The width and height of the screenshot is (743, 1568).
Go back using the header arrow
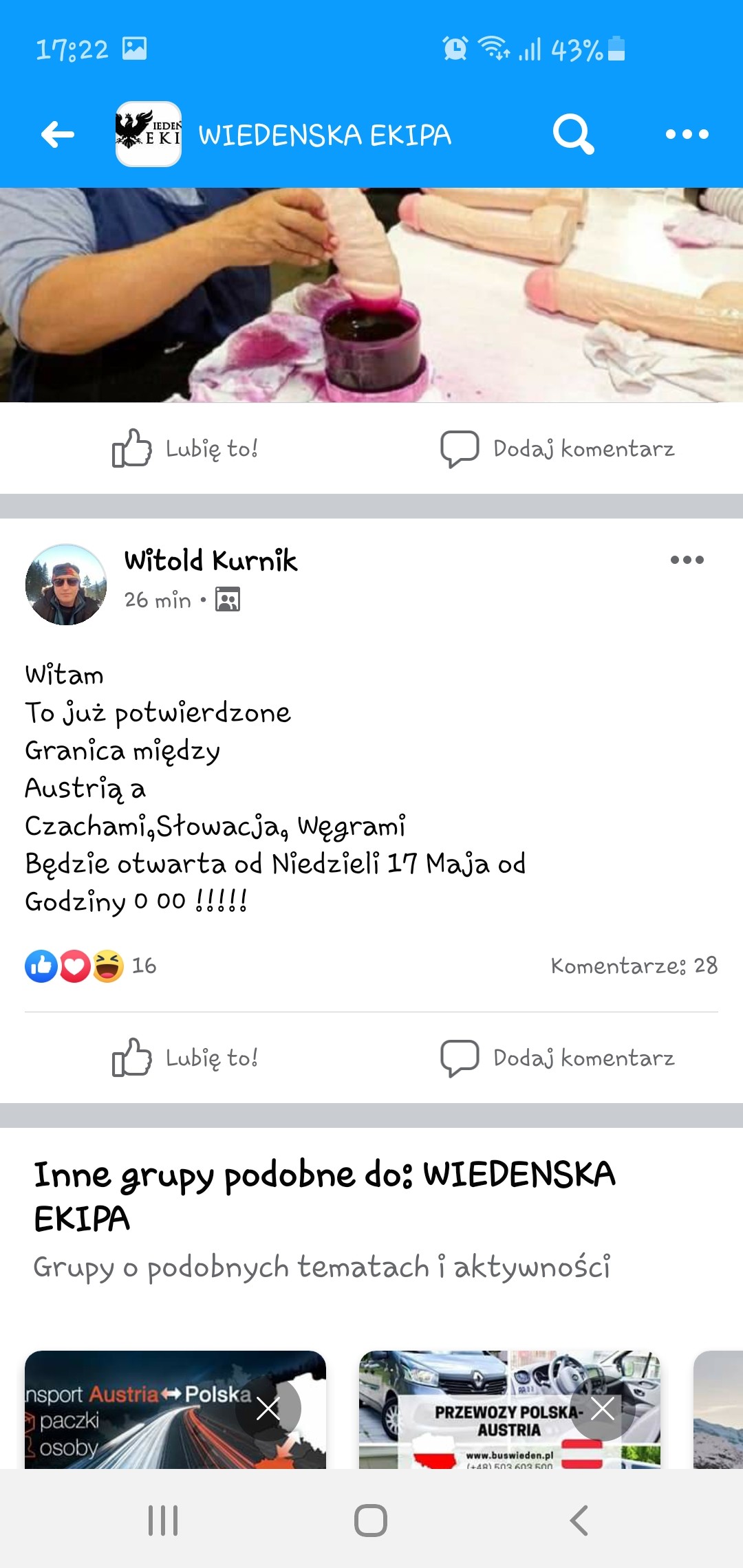(58, 134)
